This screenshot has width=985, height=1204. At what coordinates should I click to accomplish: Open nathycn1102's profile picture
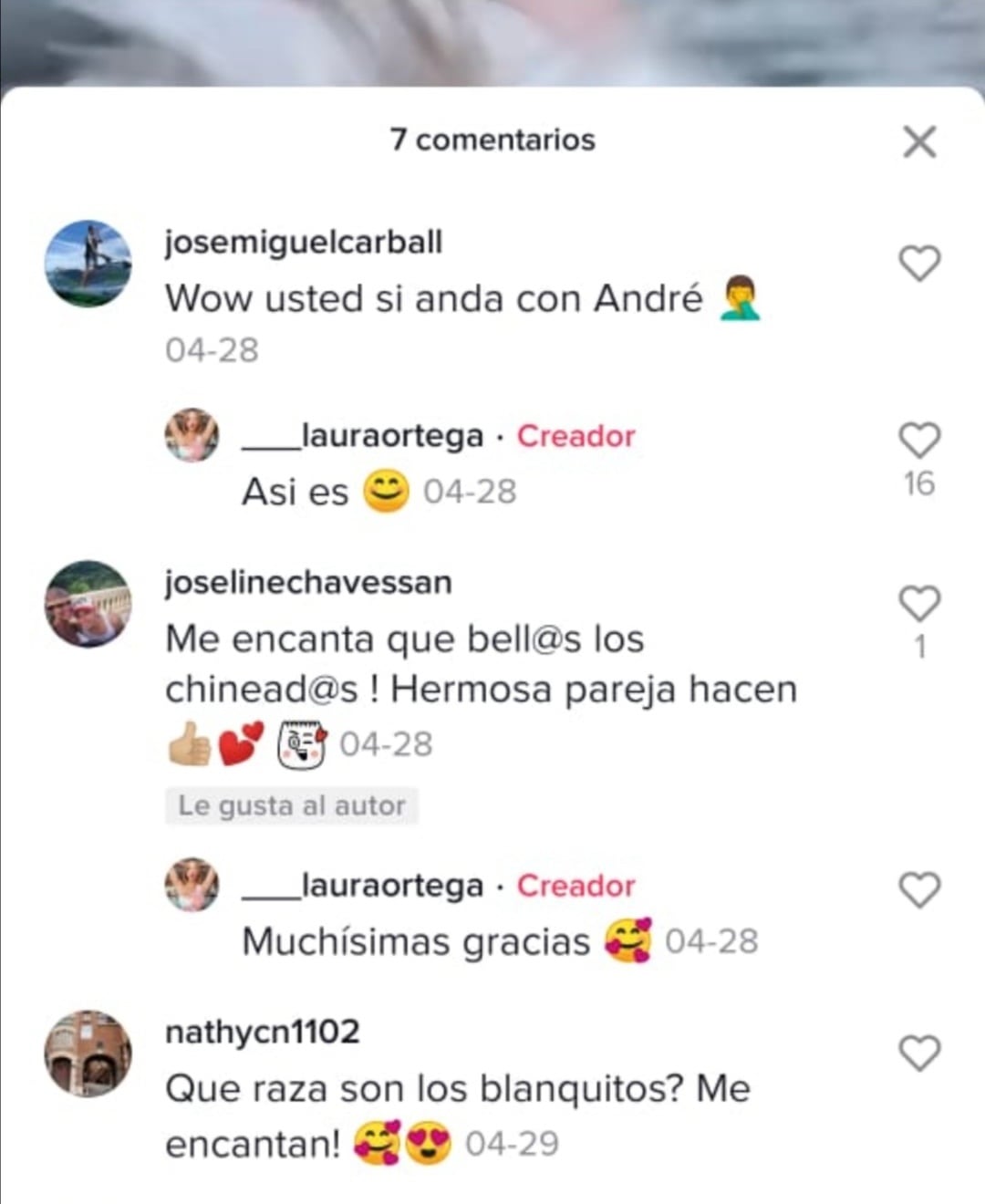tap(88, 1053)
